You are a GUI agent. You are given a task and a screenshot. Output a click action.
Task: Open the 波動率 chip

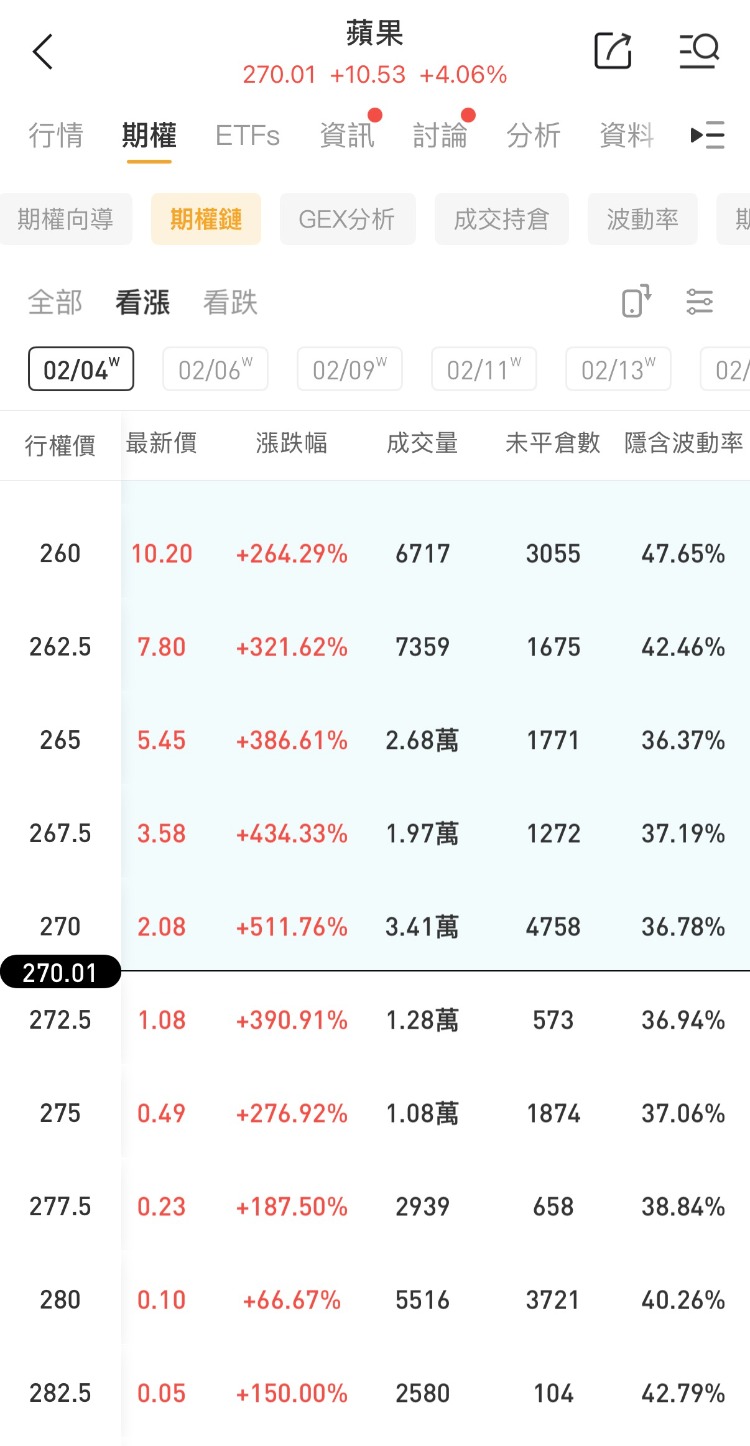(x=642, y=219)
